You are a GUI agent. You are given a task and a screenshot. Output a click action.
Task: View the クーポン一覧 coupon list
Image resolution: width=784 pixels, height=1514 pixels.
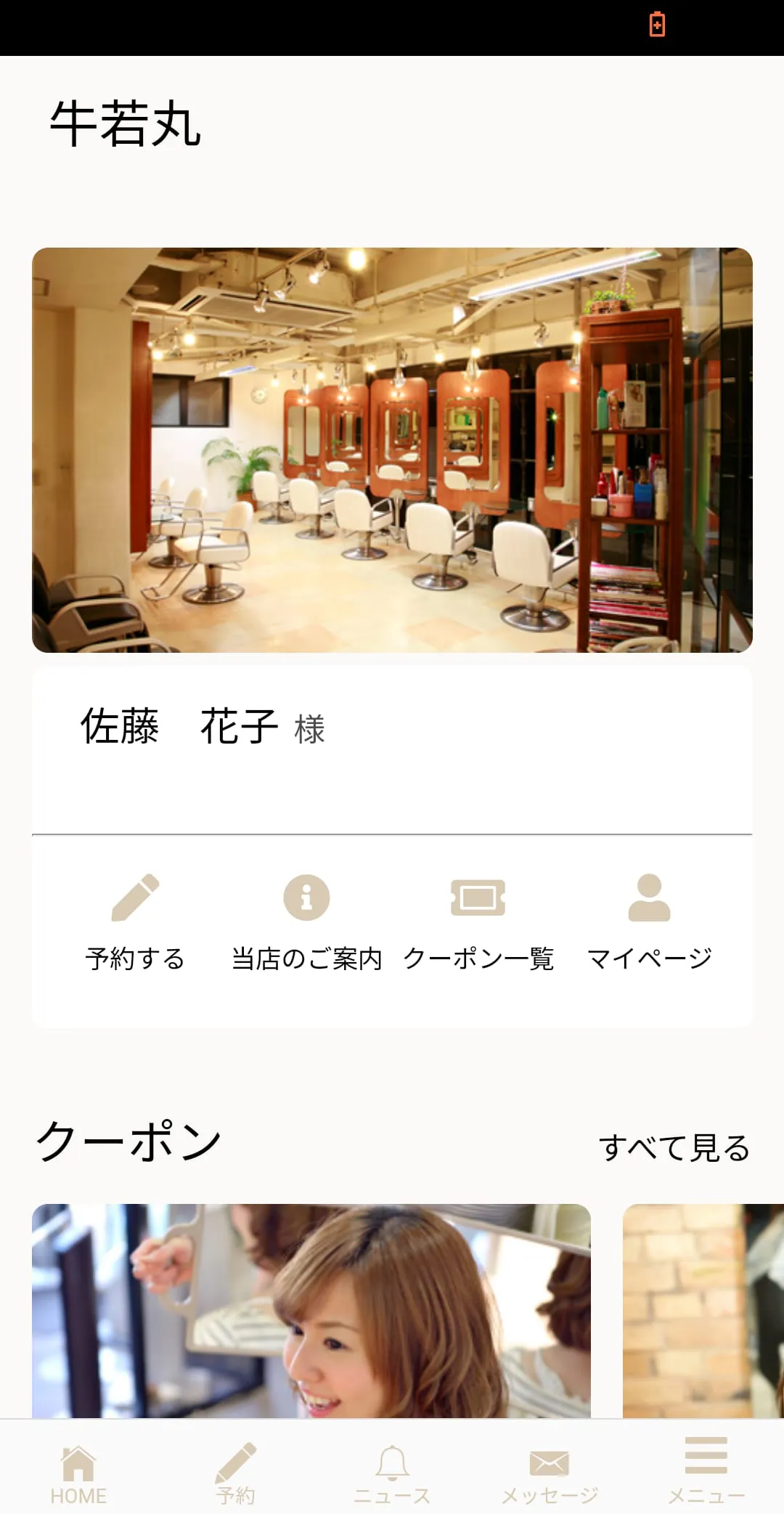[x=478, y=922]
